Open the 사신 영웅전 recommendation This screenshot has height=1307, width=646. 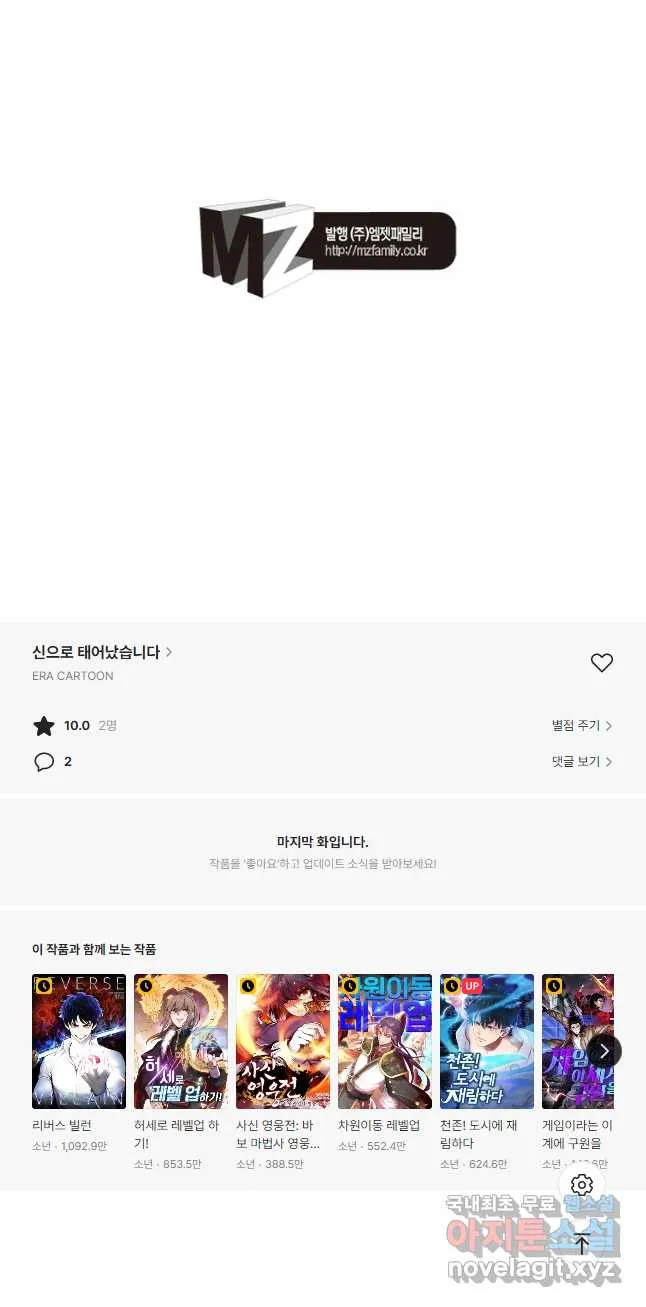[x=283, y=1041]
